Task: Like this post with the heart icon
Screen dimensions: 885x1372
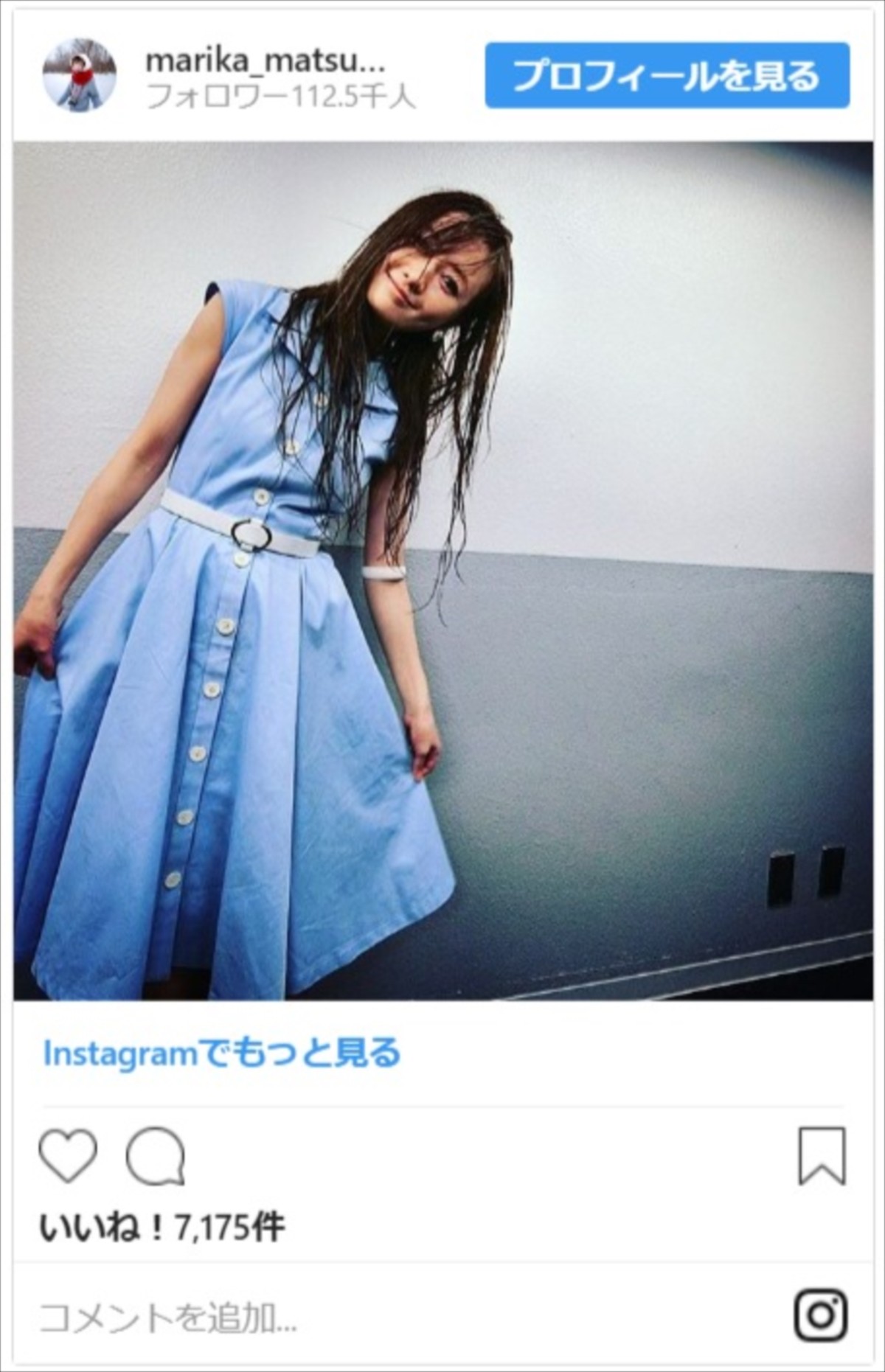Action: [68, 1155]
